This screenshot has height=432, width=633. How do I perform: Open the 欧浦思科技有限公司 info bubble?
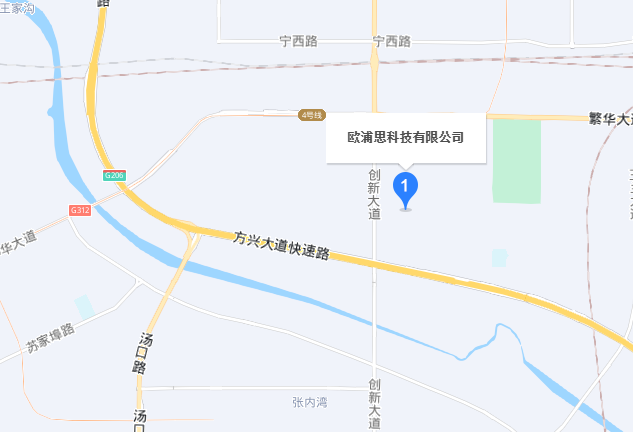tap(405, 138)
